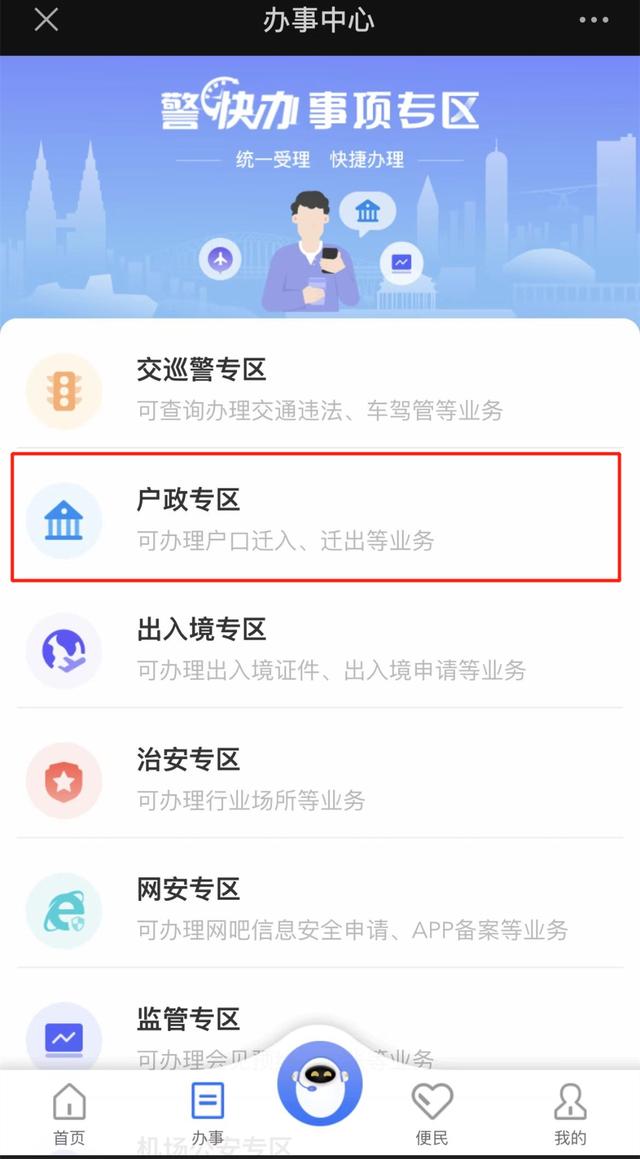The image size is (640, 1159).
Task: Open 网安专区 section
Action: (320, 909)
